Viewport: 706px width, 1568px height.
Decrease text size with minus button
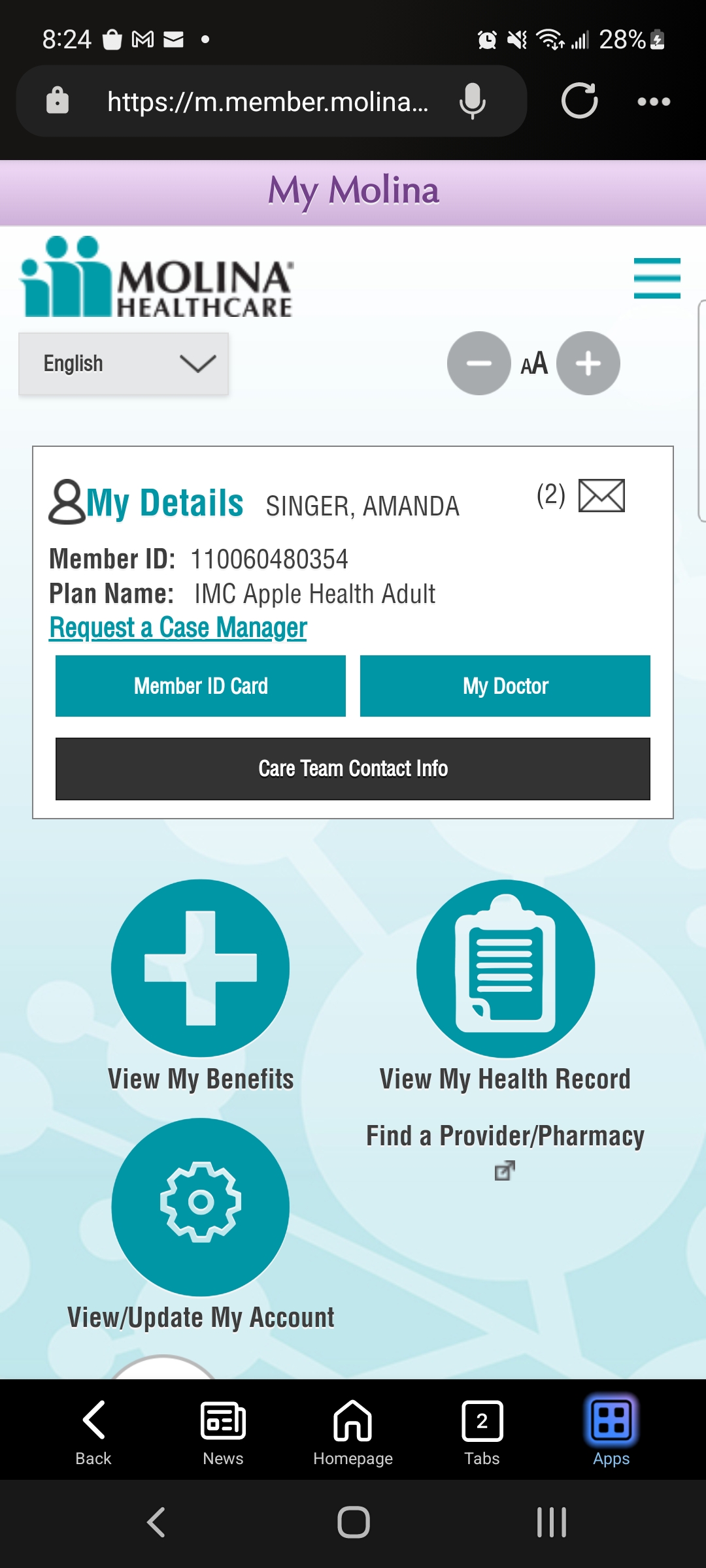[479, 363]
